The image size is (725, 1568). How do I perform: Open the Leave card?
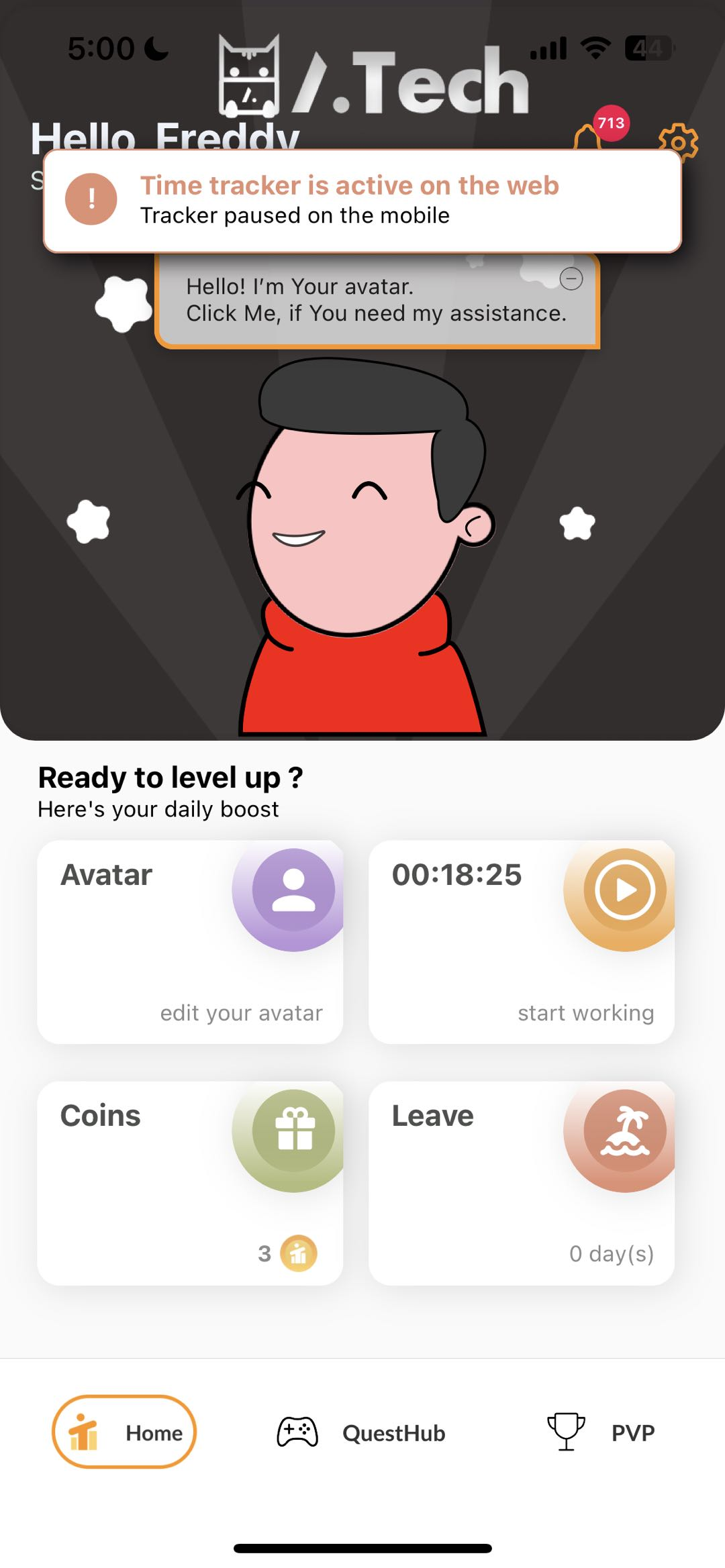pyautogui.click(x=522, y=1182)
